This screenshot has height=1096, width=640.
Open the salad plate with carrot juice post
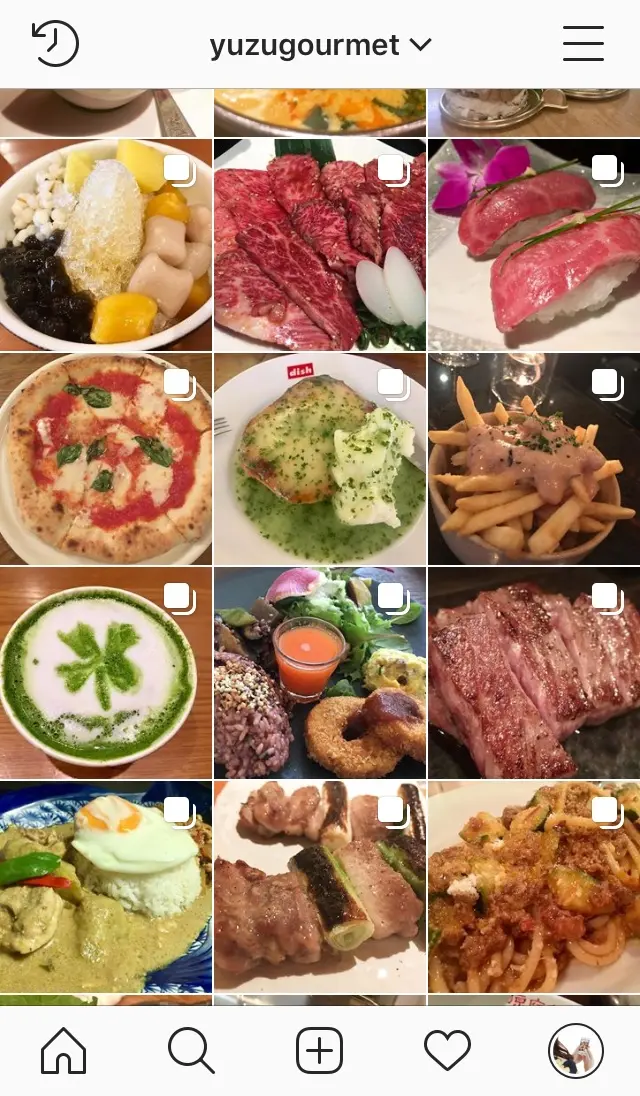point(320,673)
